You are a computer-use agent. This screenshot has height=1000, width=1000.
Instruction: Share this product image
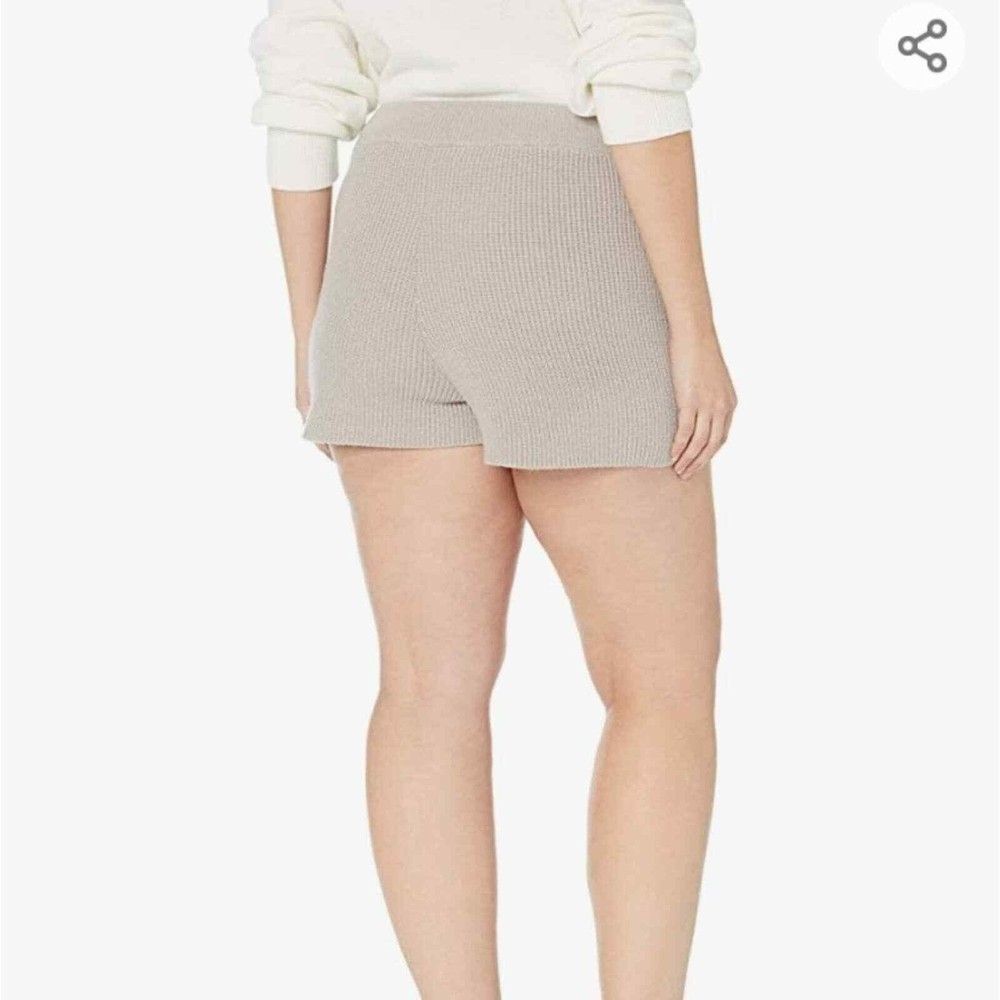pyautogui.click(x=921, y=46)
